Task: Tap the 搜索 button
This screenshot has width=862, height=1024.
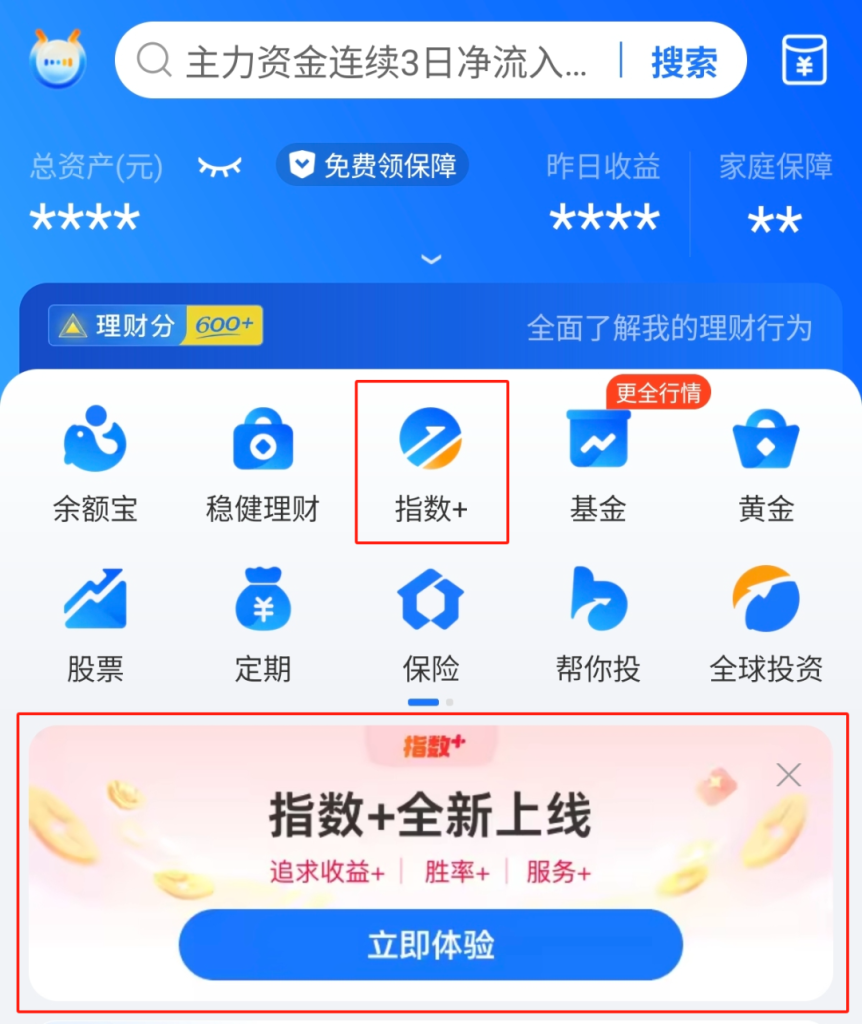Action: (684, 62)
